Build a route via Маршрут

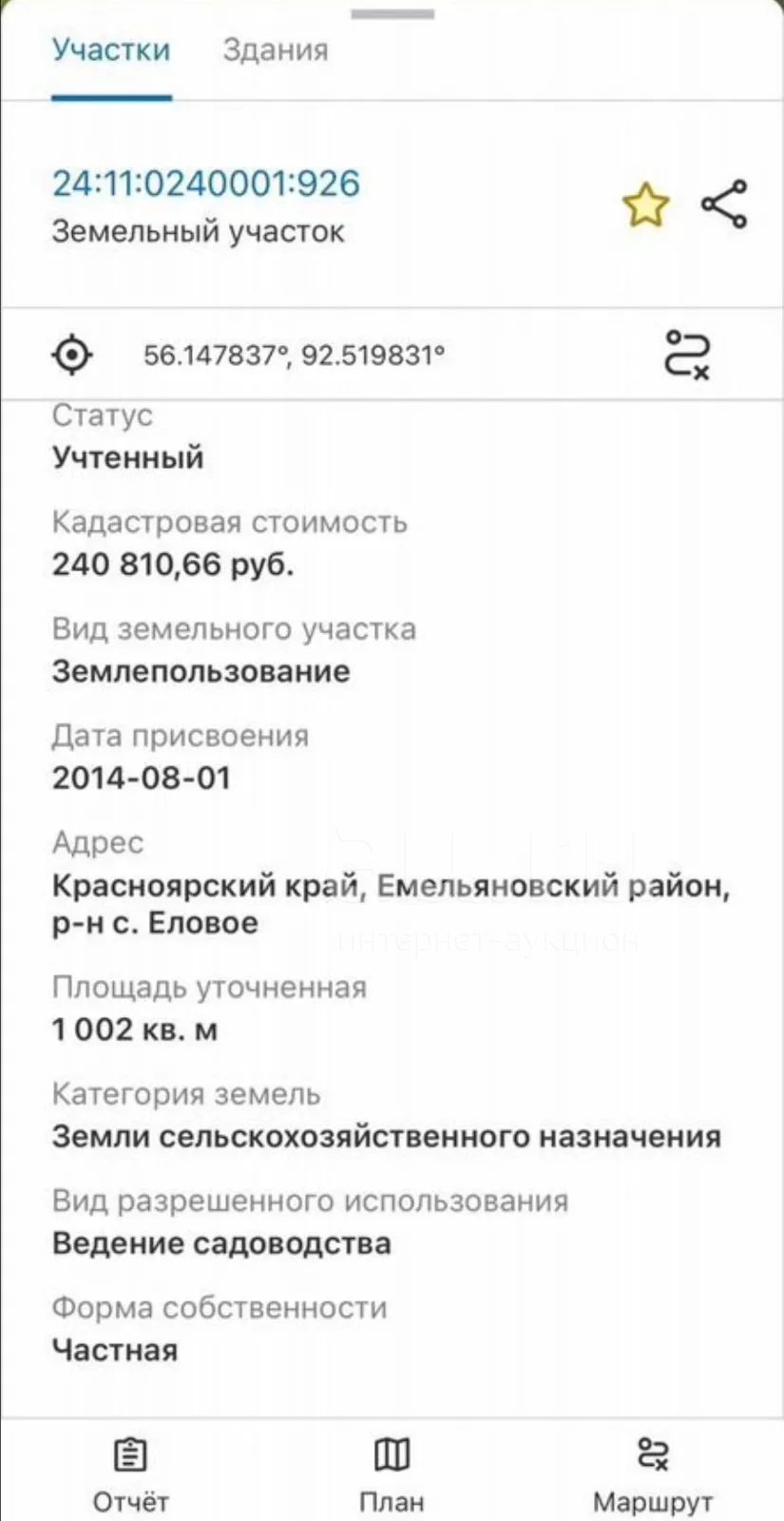653,1474
